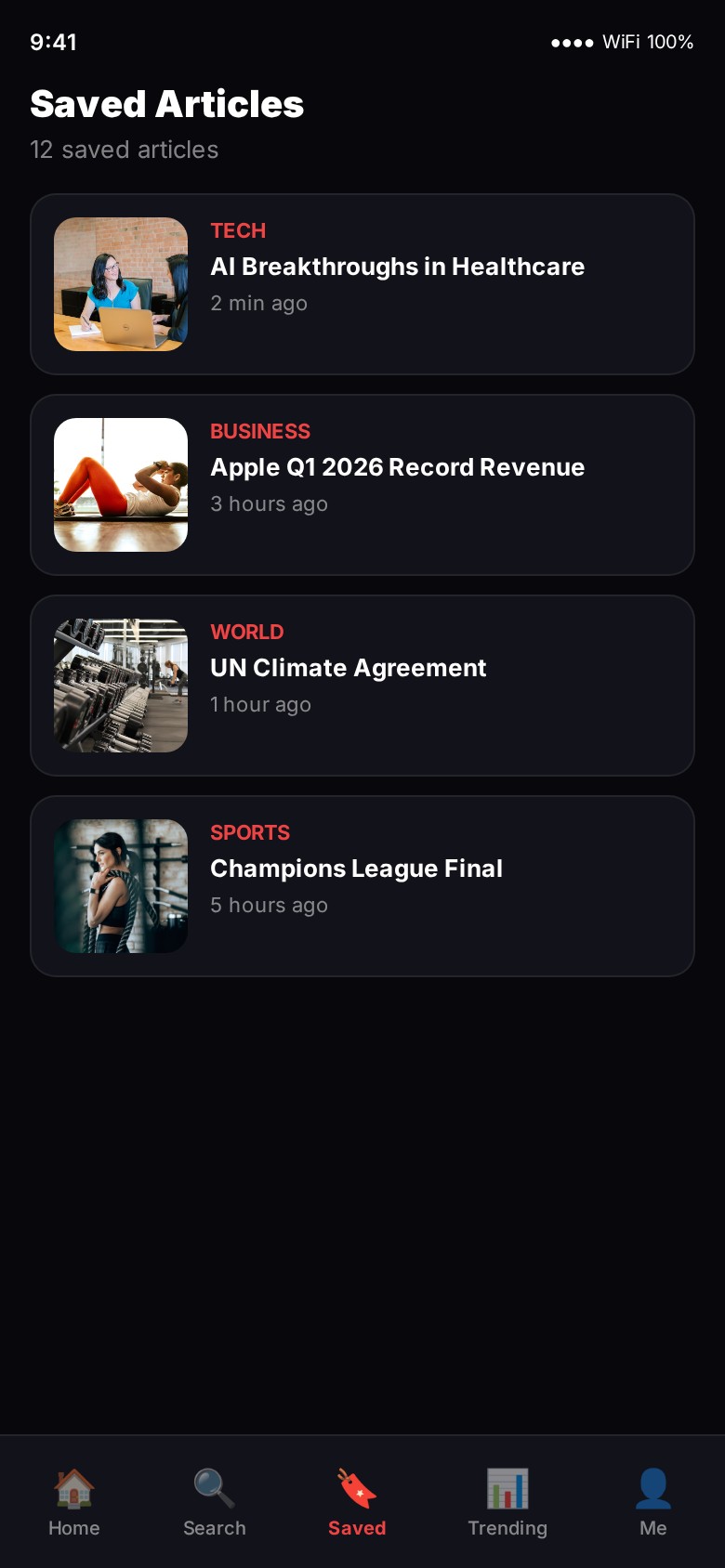
Task: Tap the WORLD category label
Action: point(246,632)
